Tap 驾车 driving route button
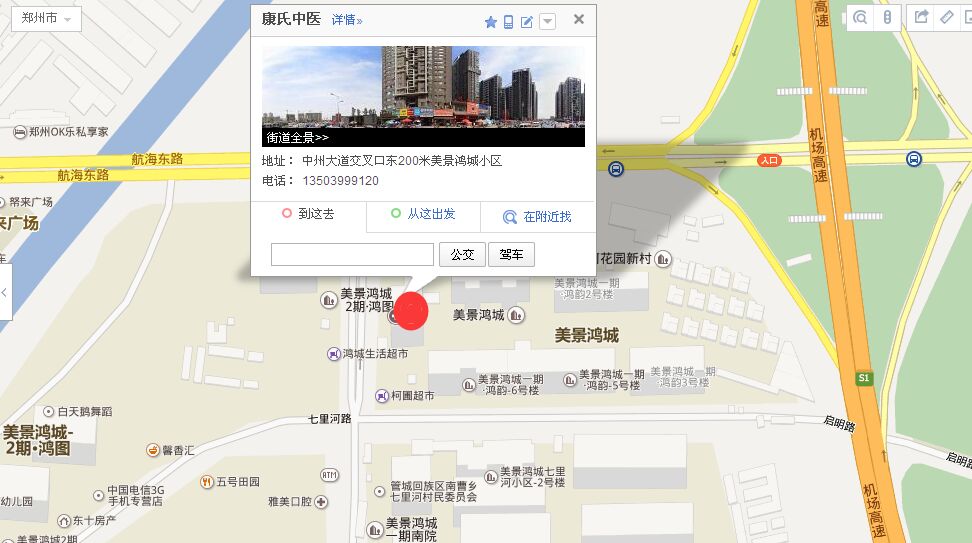The width and height of the screenshot is (972, 543). point(511,255)
